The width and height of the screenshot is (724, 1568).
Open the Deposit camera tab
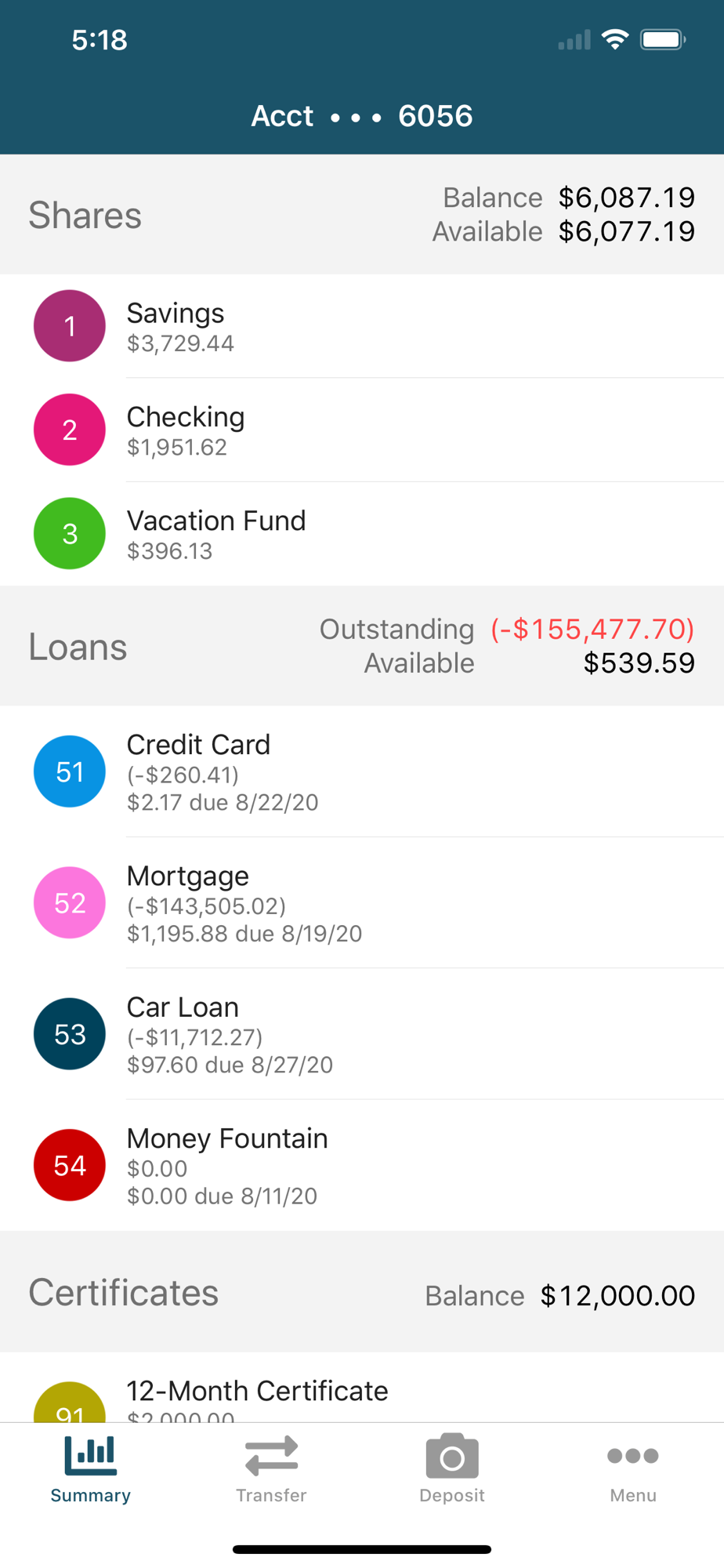point(452,1469)
